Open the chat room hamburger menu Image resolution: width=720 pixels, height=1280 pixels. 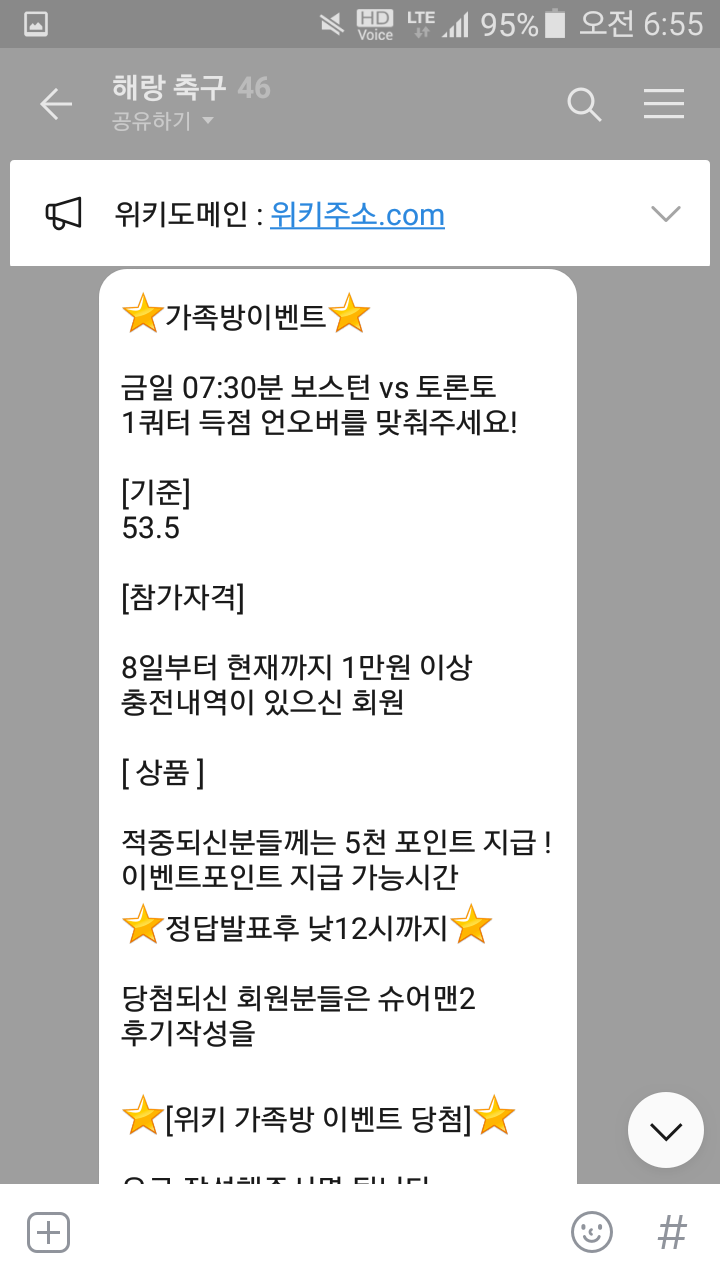coord(664,104)
